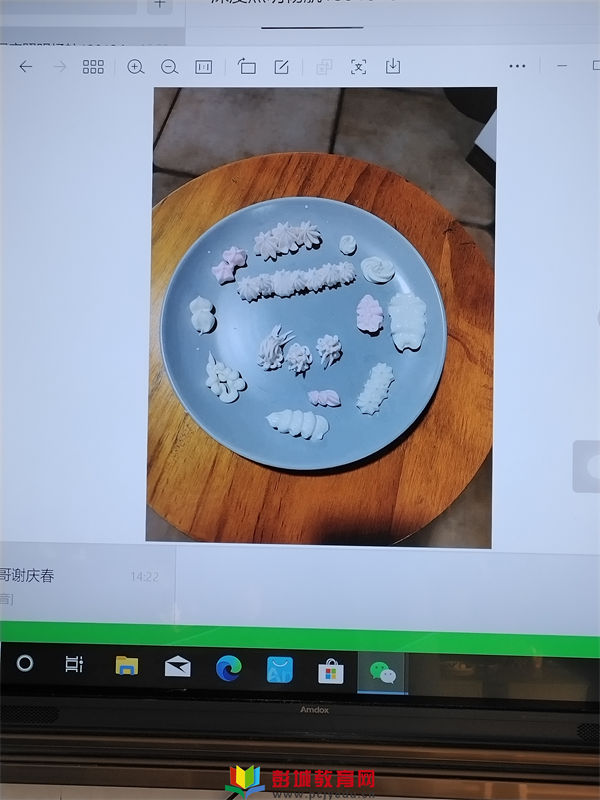Zoom in on the photo
The height and width of the screenshot is (800, 600).
click(136, 67)
